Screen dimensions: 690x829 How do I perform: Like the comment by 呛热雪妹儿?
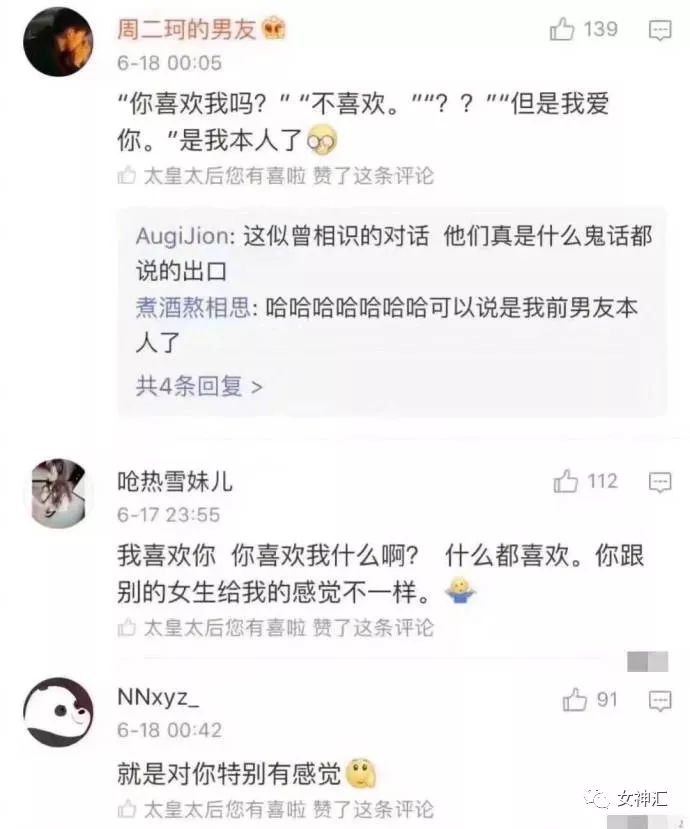click(566, 482)
